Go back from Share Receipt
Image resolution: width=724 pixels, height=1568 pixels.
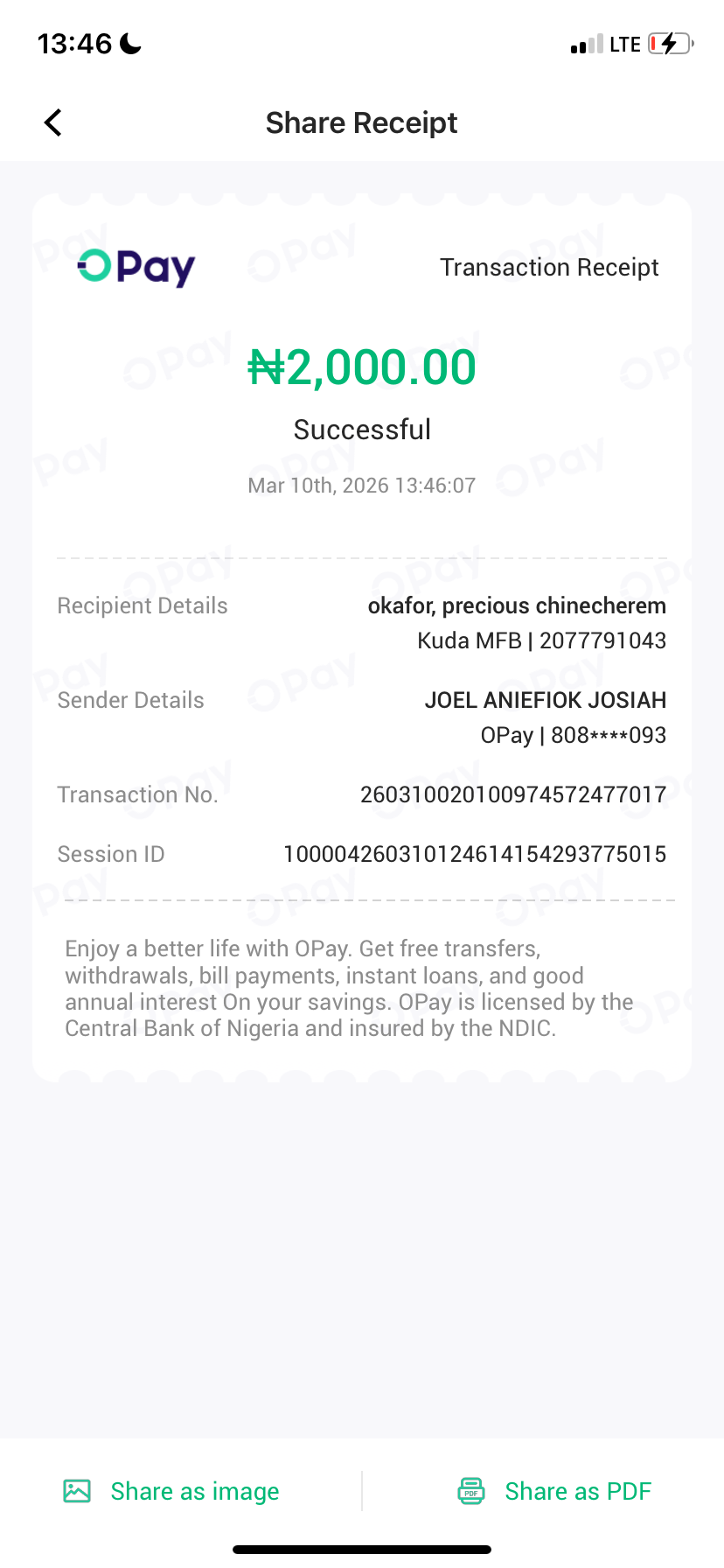[x=53, y=122]
